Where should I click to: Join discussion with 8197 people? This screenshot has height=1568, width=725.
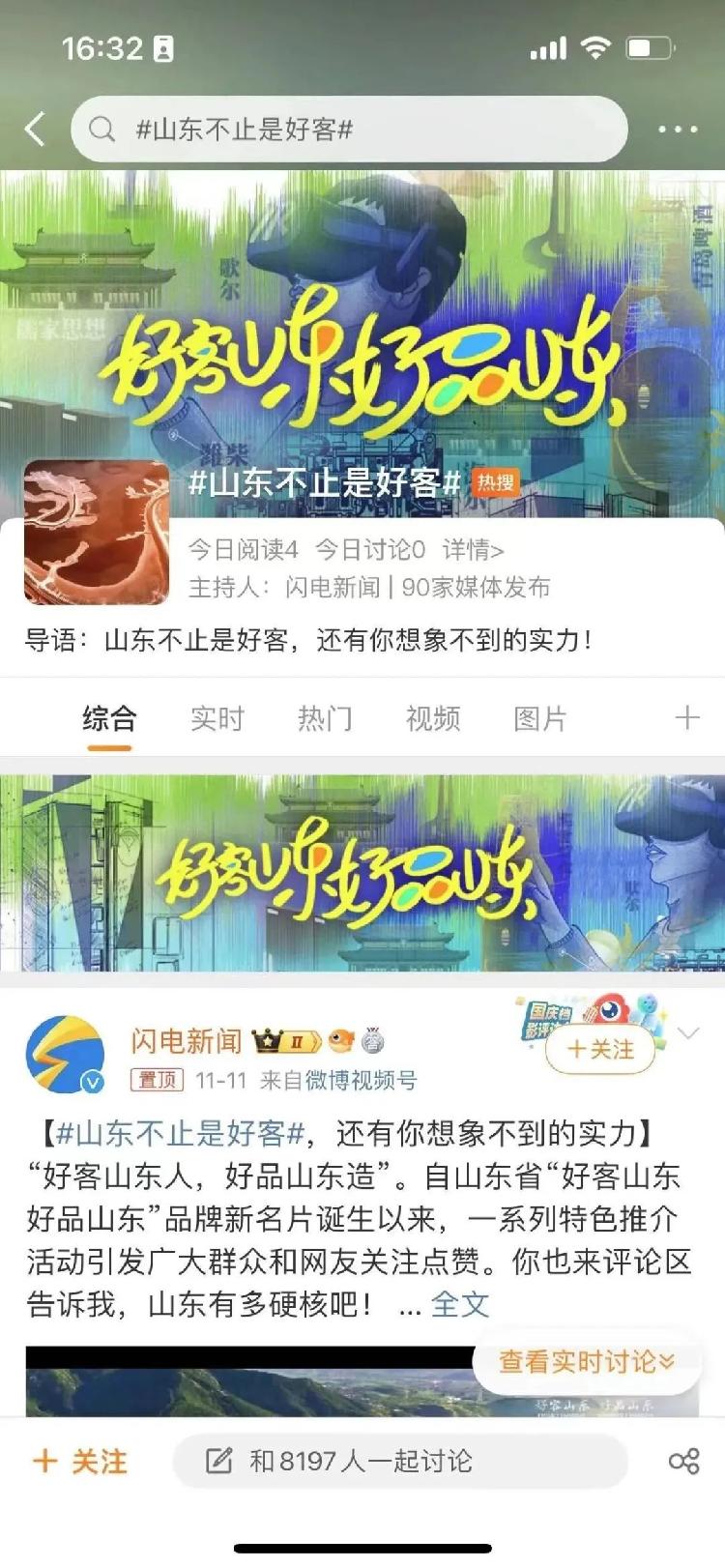399,1461
